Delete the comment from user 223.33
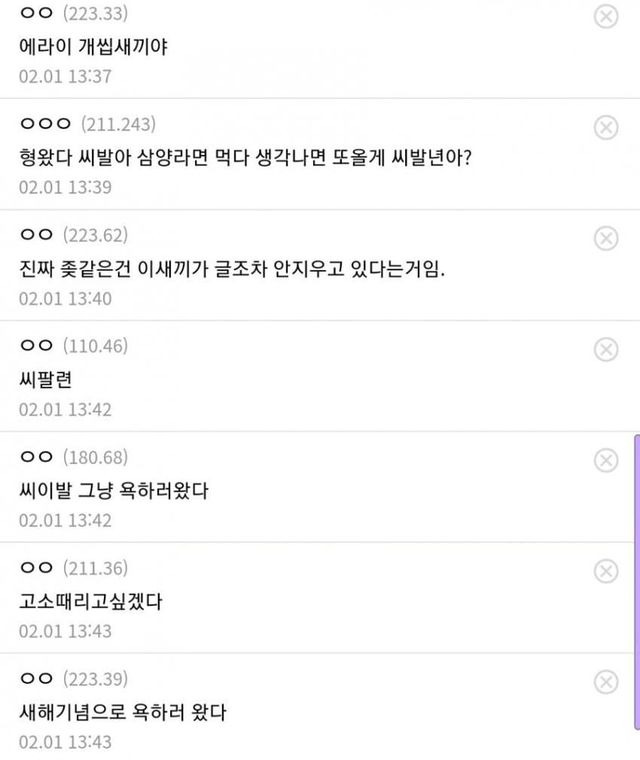The image size is (640, 760). 606,16
